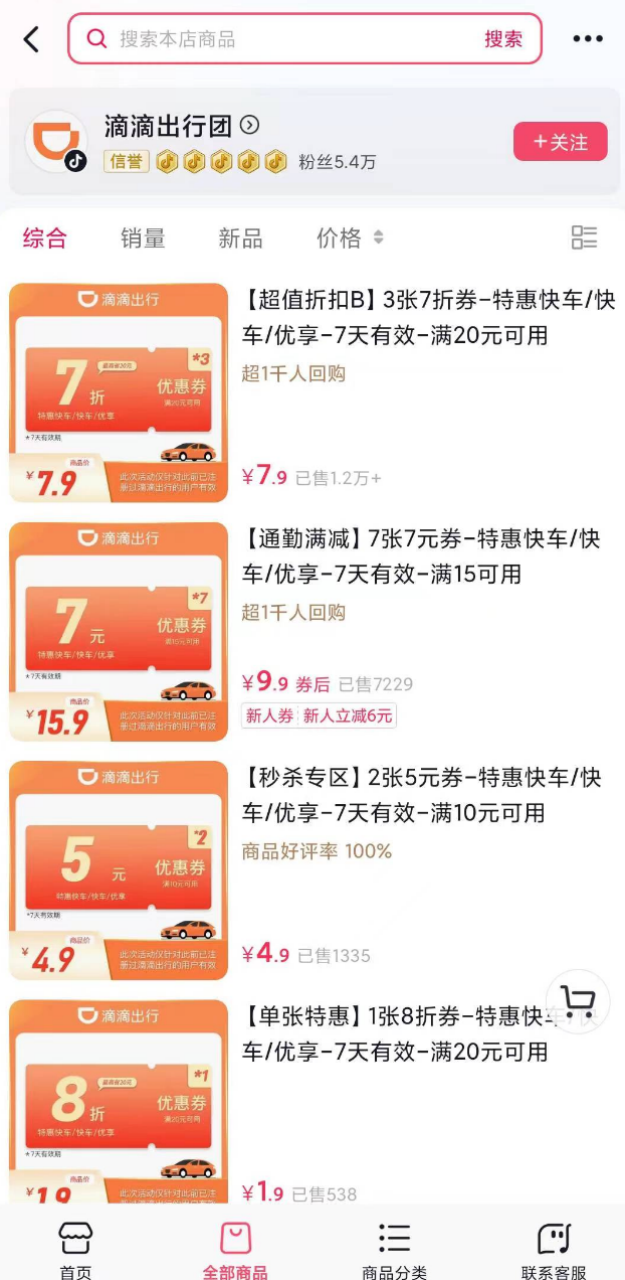Switch to the 新品 tab
The width and height of the screenshot is (625, 1280).
[240, 238]
